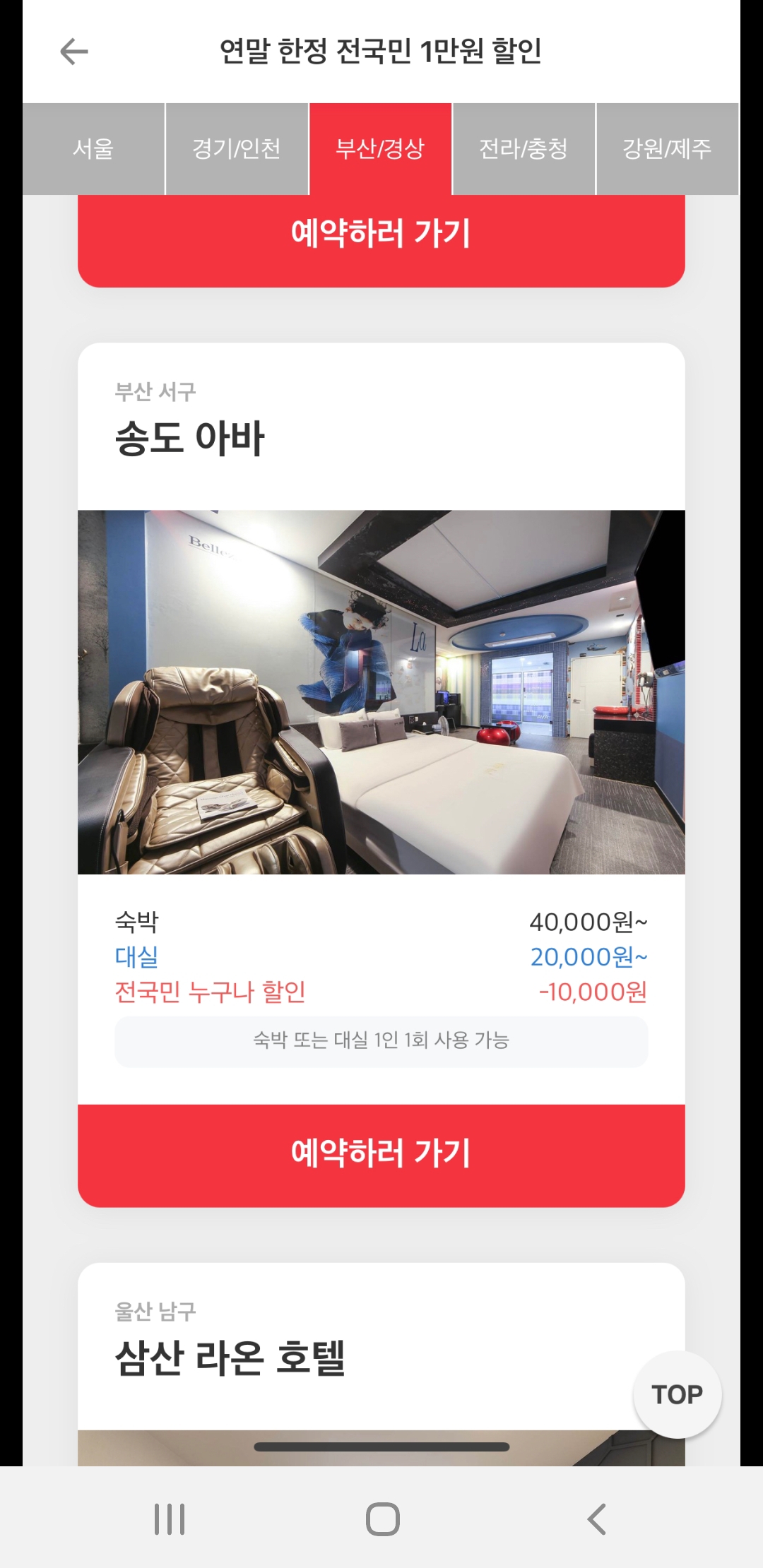Jump to top with TOP button

coord(677,1394)
